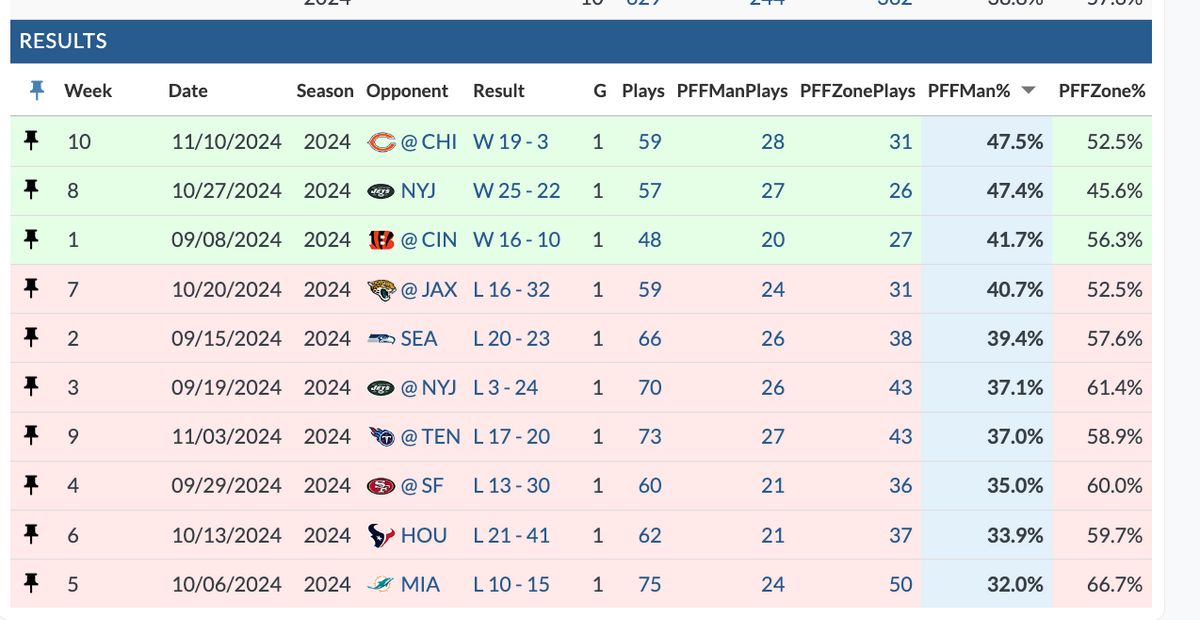Open the L 13 - 30 result link

point(511,486)
